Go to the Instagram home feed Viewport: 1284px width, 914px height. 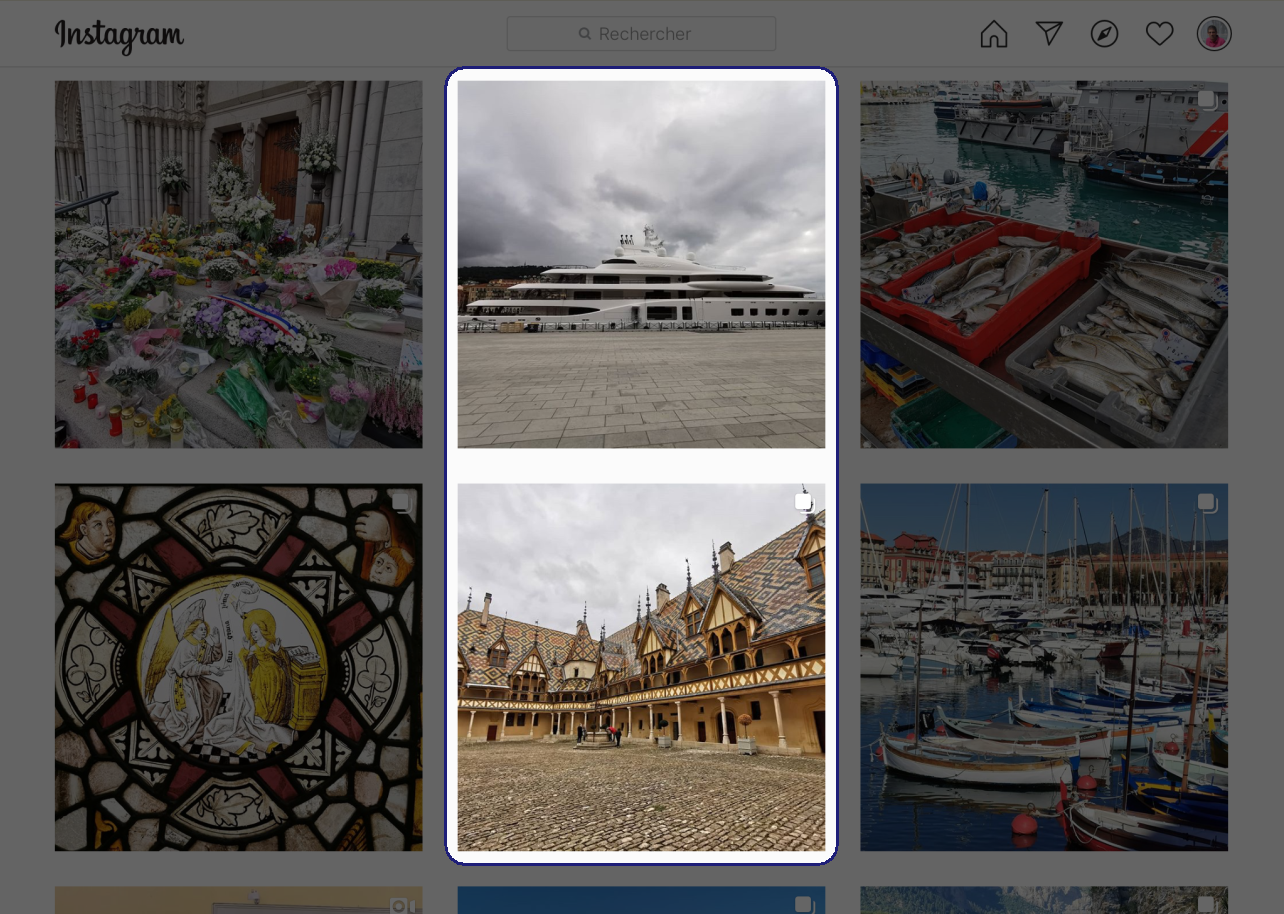point(993,34)
